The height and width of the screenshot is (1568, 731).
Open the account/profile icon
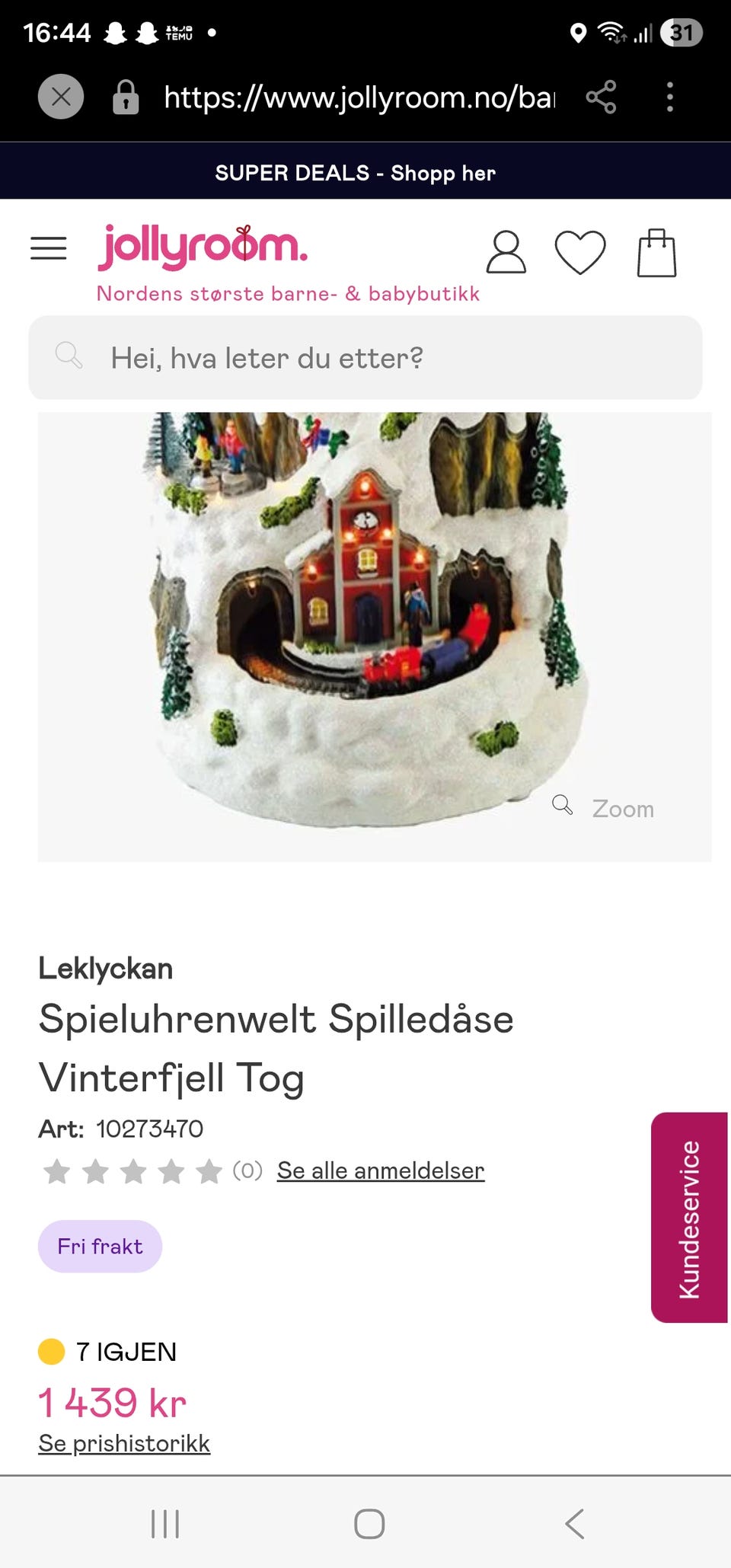[506, 252]
